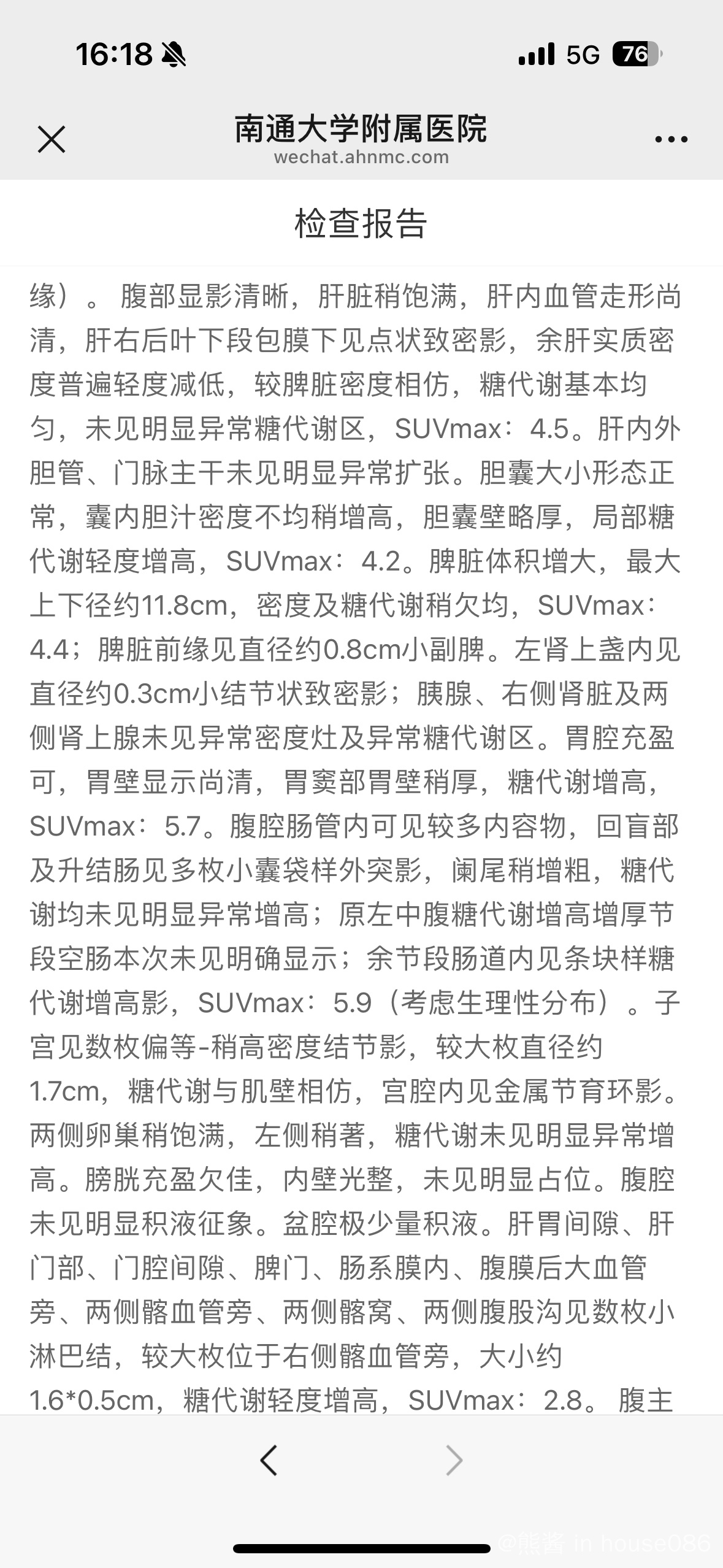Go back to the previous web page
The height and width of the screenshot is (1568, 723).
(269, 1460)
